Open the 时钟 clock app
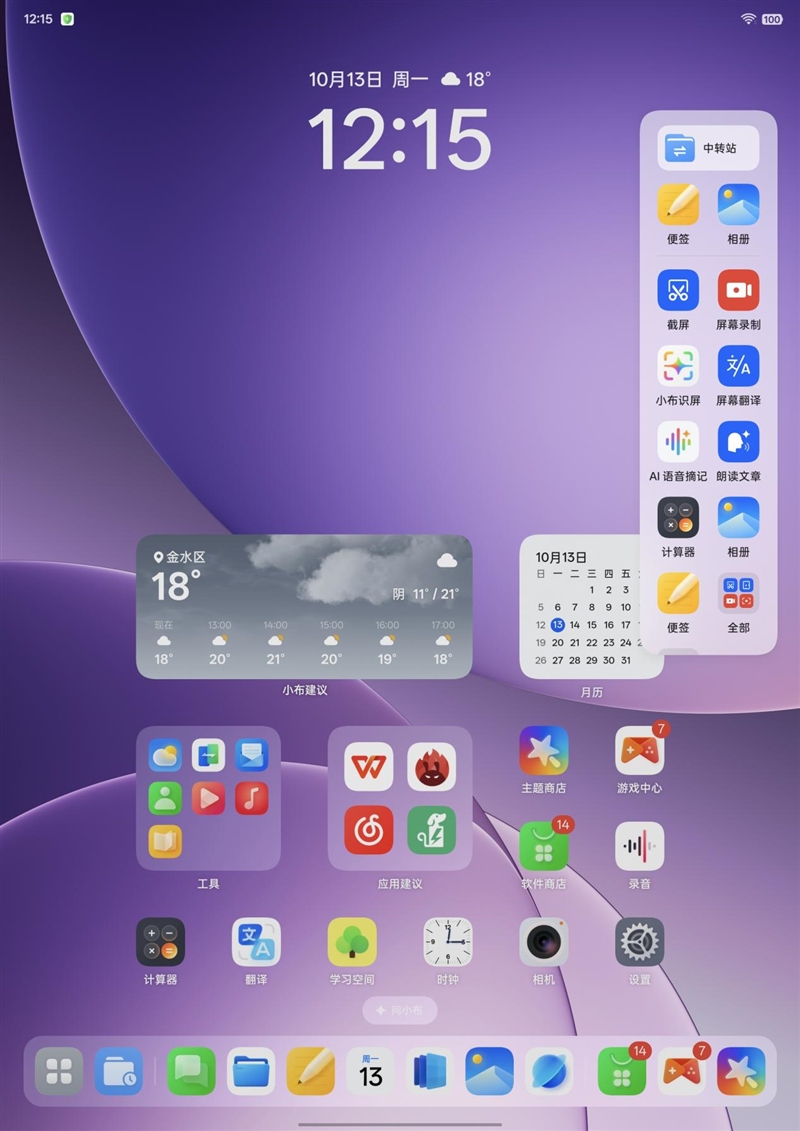The image size is (800, 1131). pyautogui.click(x=447, y=942)
